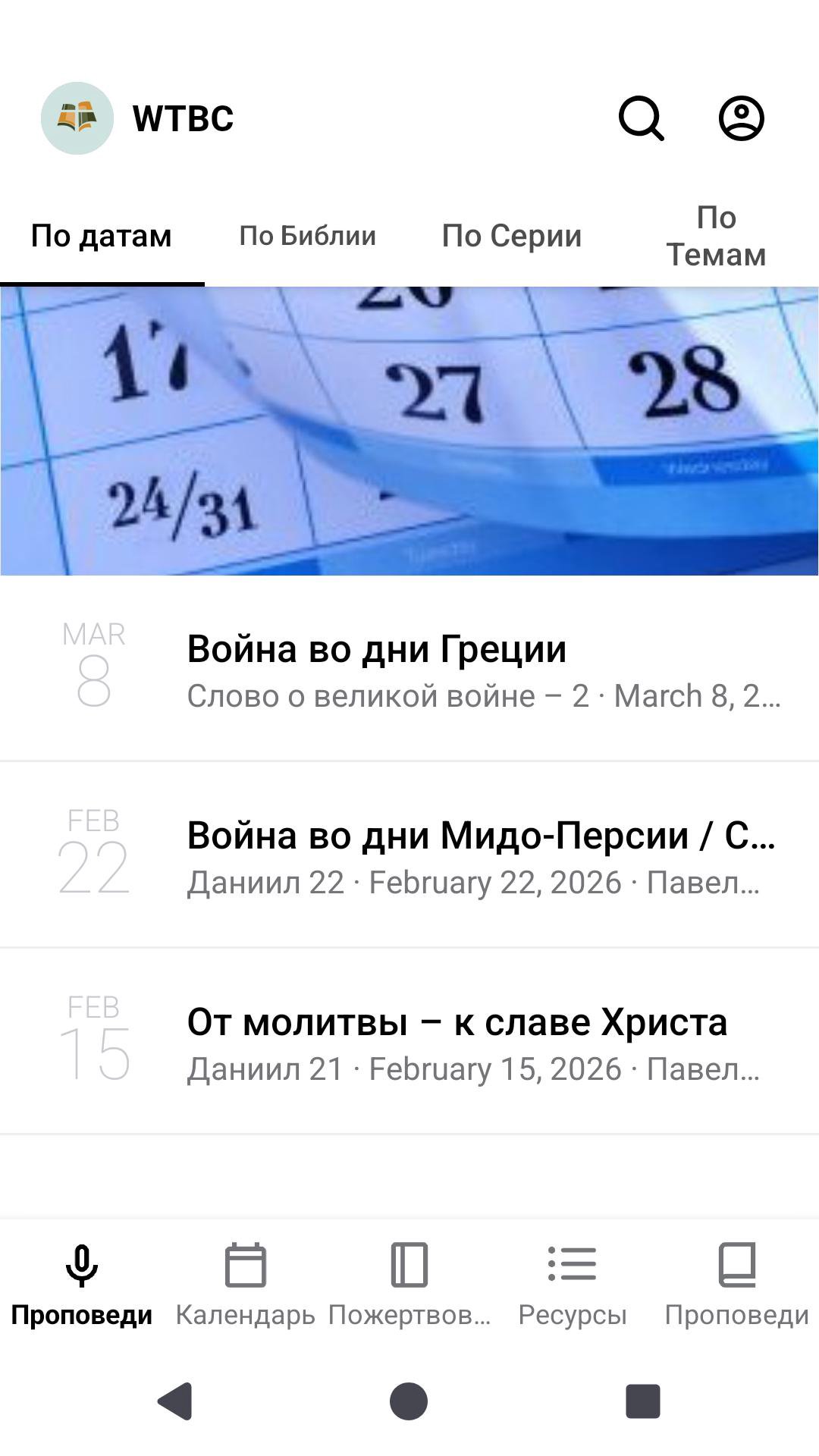Viewport: 819px width, 1456px height.
Task: Open the search magnifier icon
Action: pyautogui.click(x=642, y=118)
